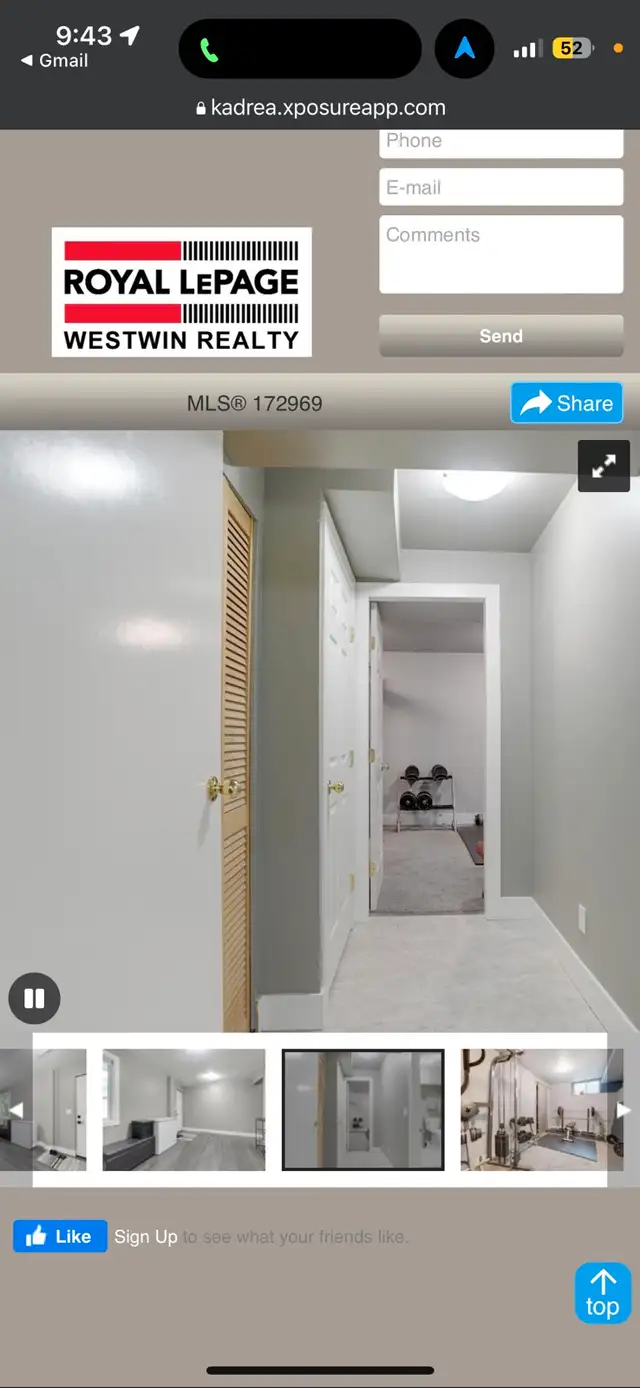Tap the Phone input field

tap(501, 142)
